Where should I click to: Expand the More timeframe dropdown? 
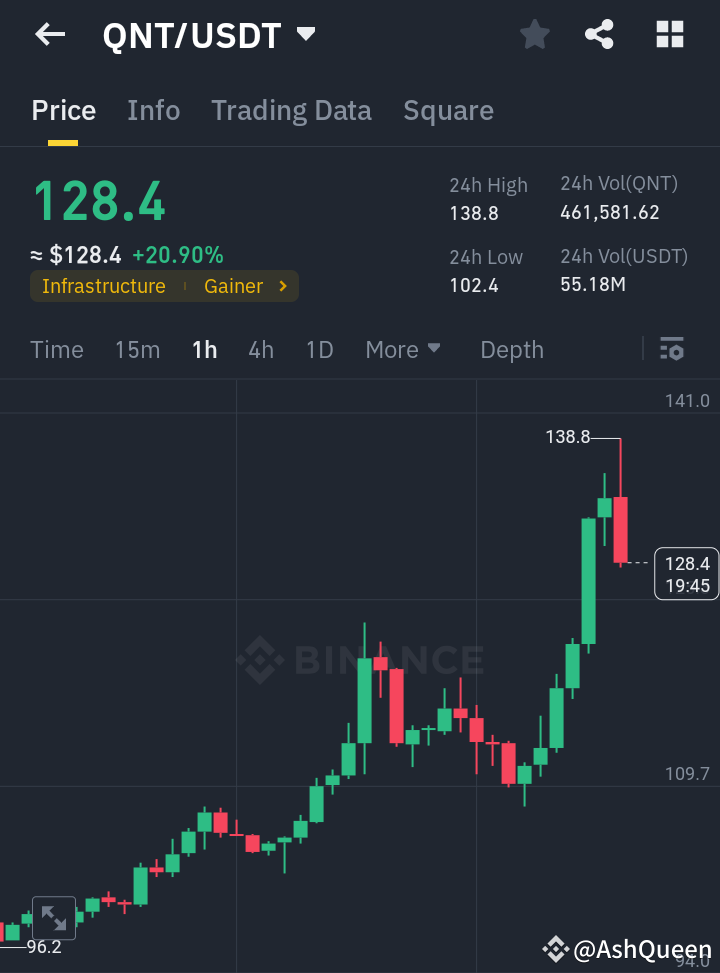coord(403,350)
